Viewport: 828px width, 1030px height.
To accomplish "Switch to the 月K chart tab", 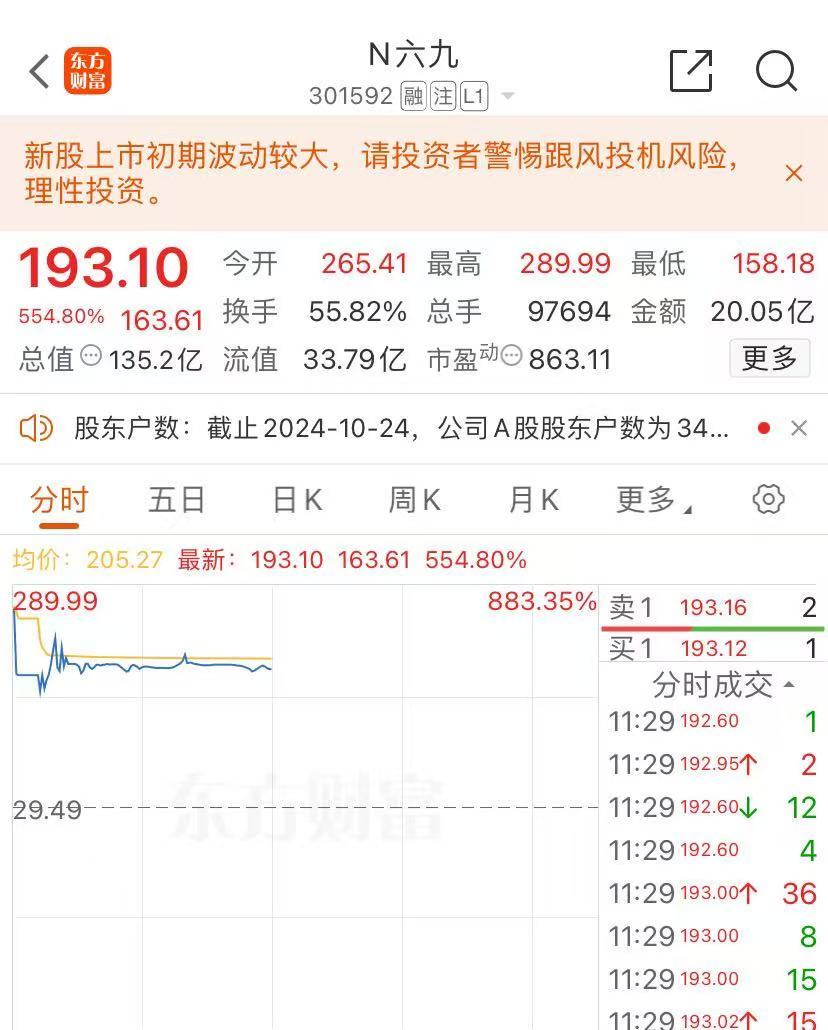I will [x=534, y=501].
